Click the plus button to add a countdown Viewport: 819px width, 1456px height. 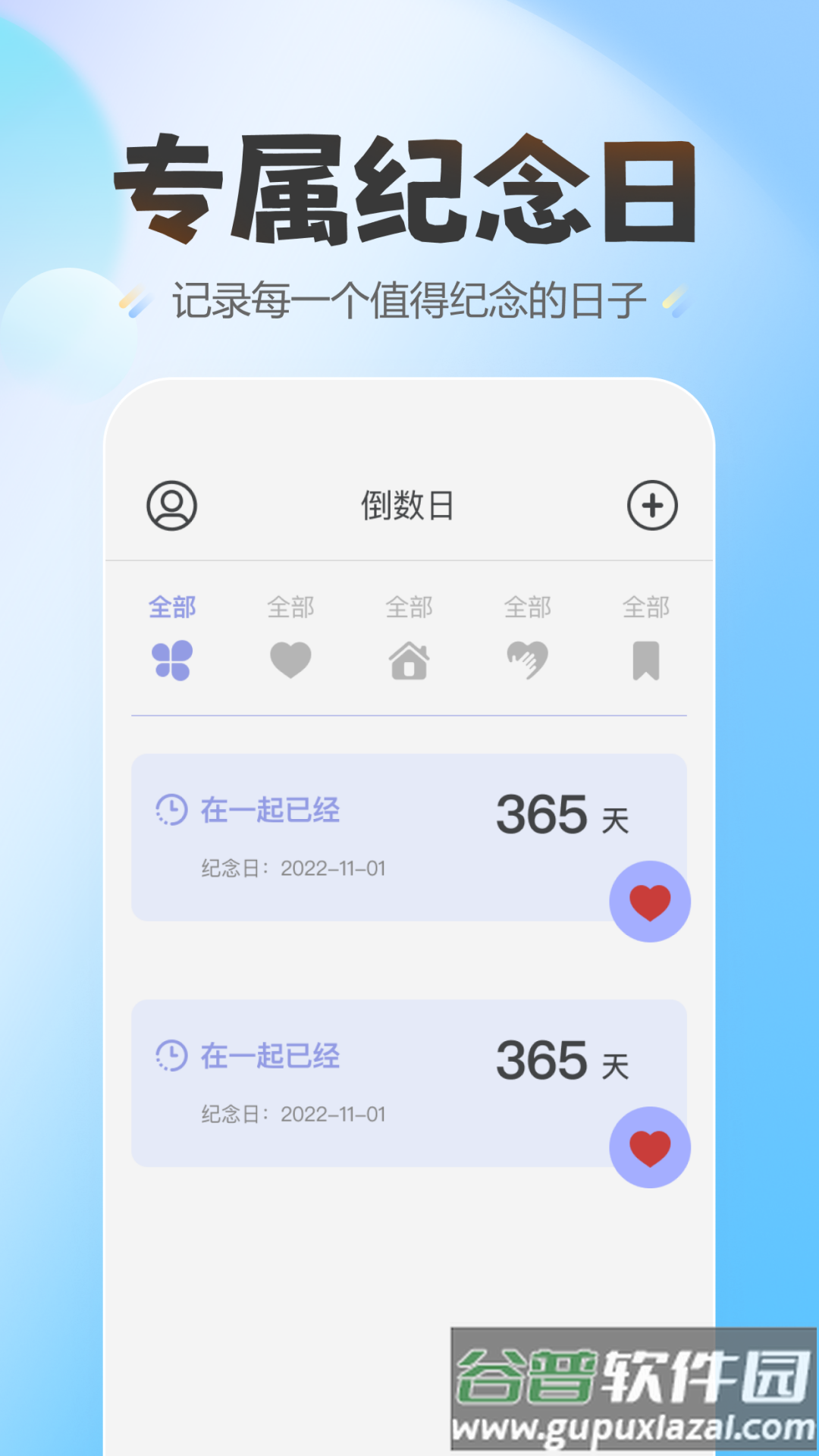pos(653,507)
